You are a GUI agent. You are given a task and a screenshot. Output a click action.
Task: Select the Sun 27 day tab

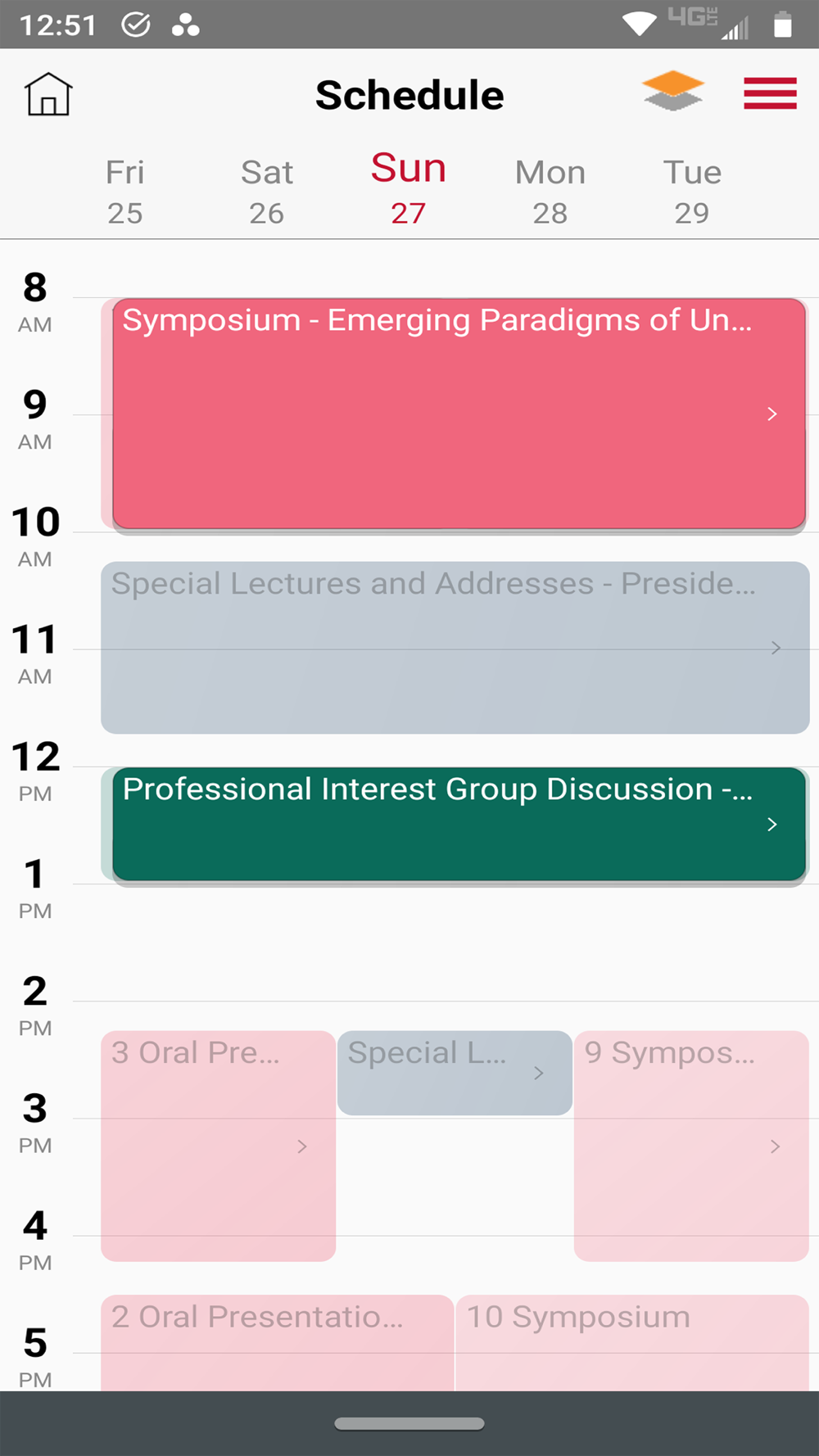[x=408, y=188]
